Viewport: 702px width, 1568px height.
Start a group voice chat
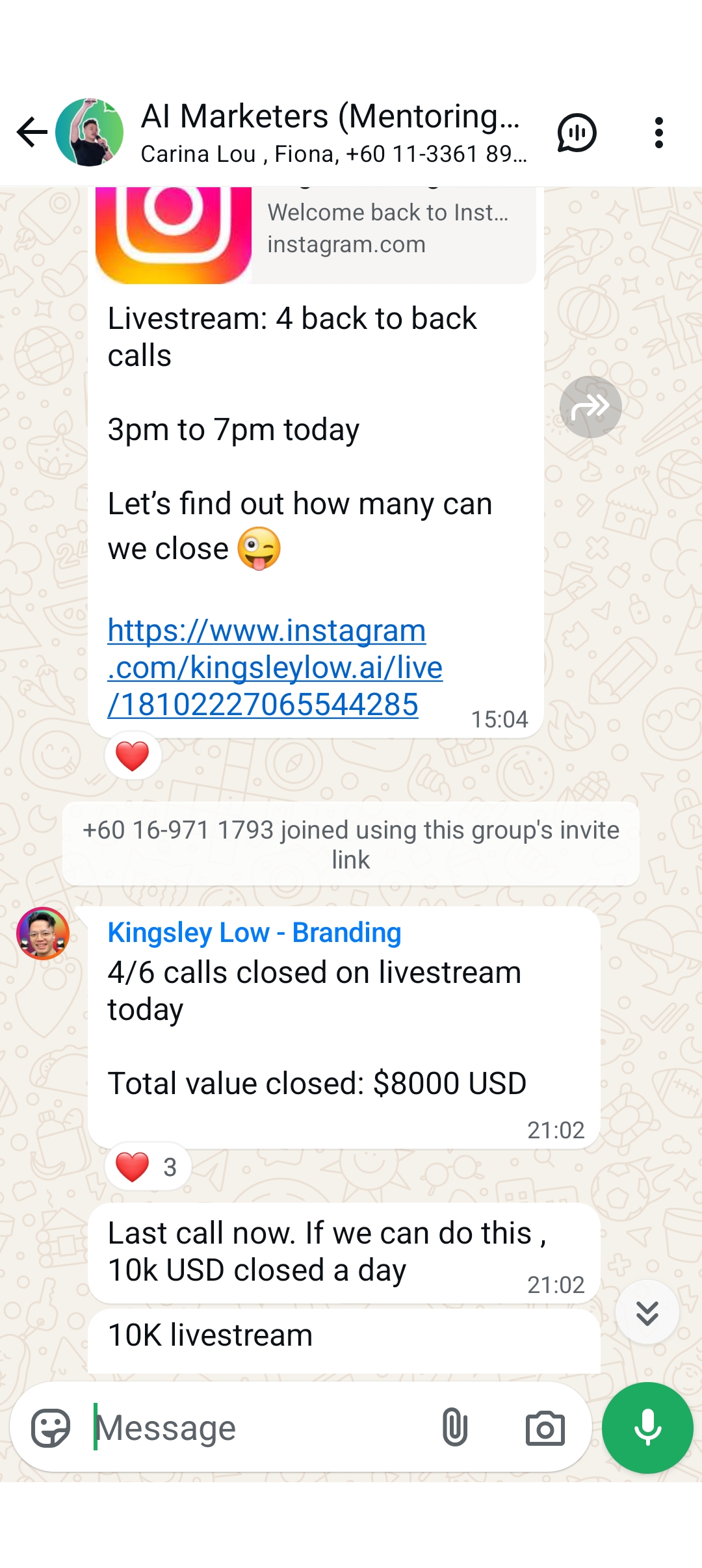[x=577, y=133]
